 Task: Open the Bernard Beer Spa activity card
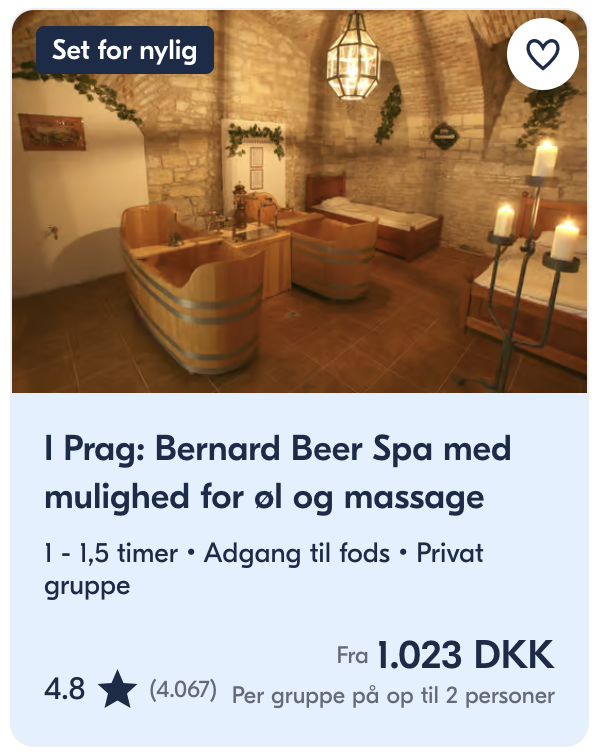(x=278, y=472)
